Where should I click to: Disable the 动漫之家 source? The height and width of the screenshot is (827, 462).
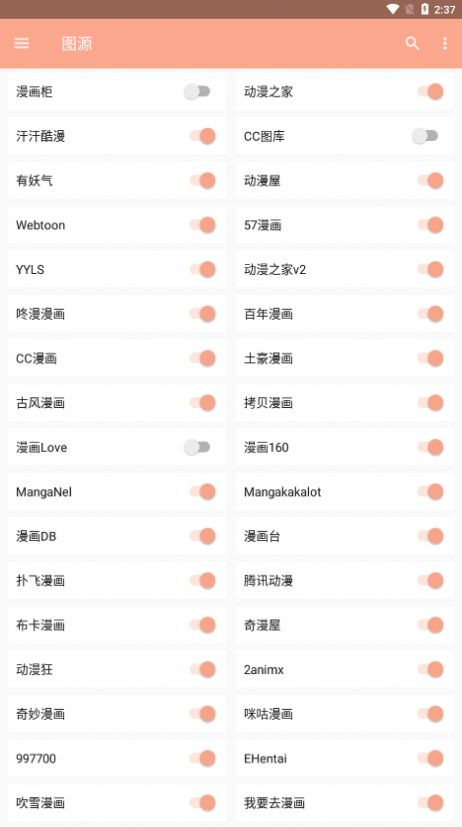(x=430, y=92)
